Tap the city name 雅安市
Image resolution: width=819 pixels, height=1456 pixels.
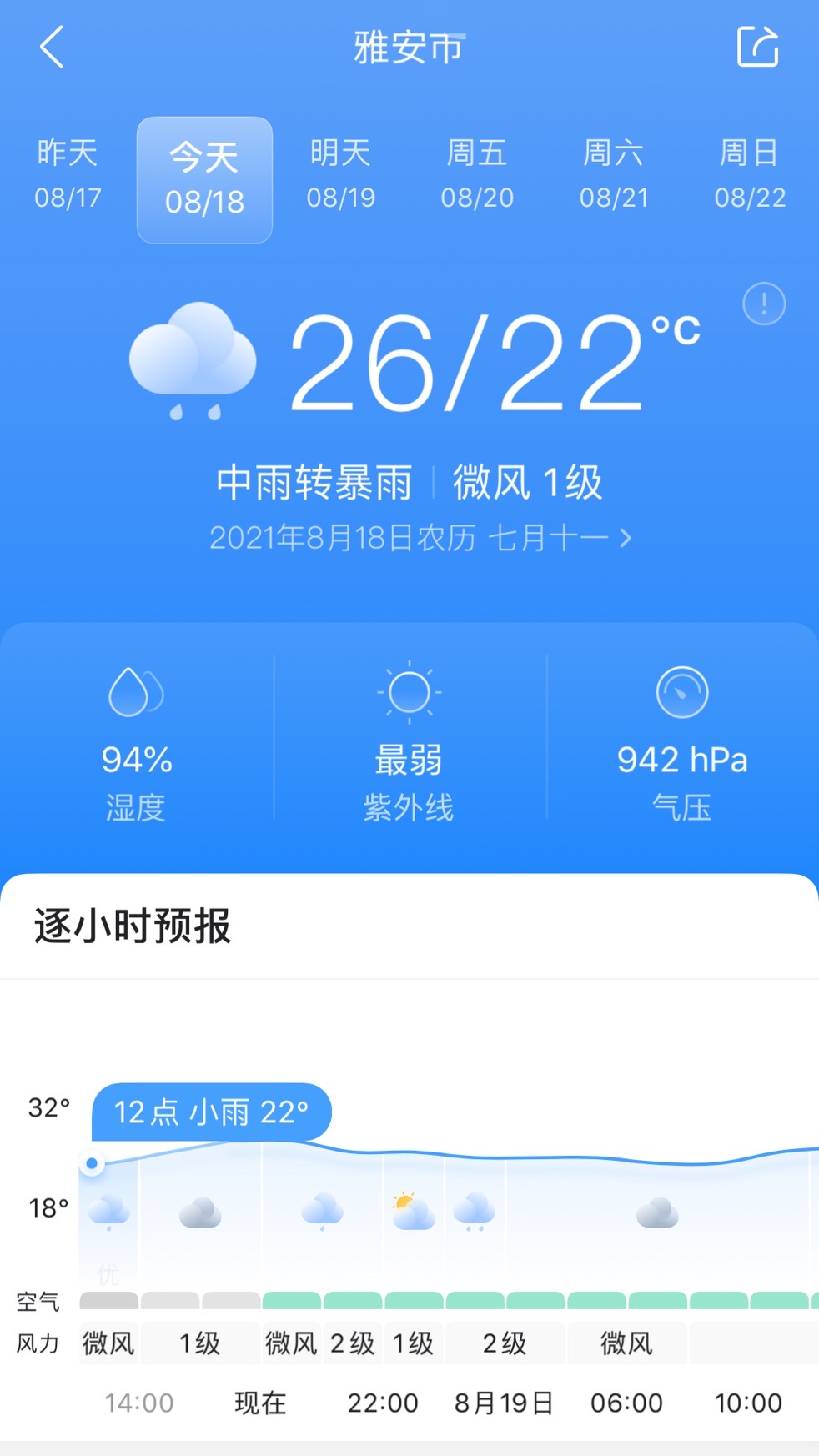point(408,48)
